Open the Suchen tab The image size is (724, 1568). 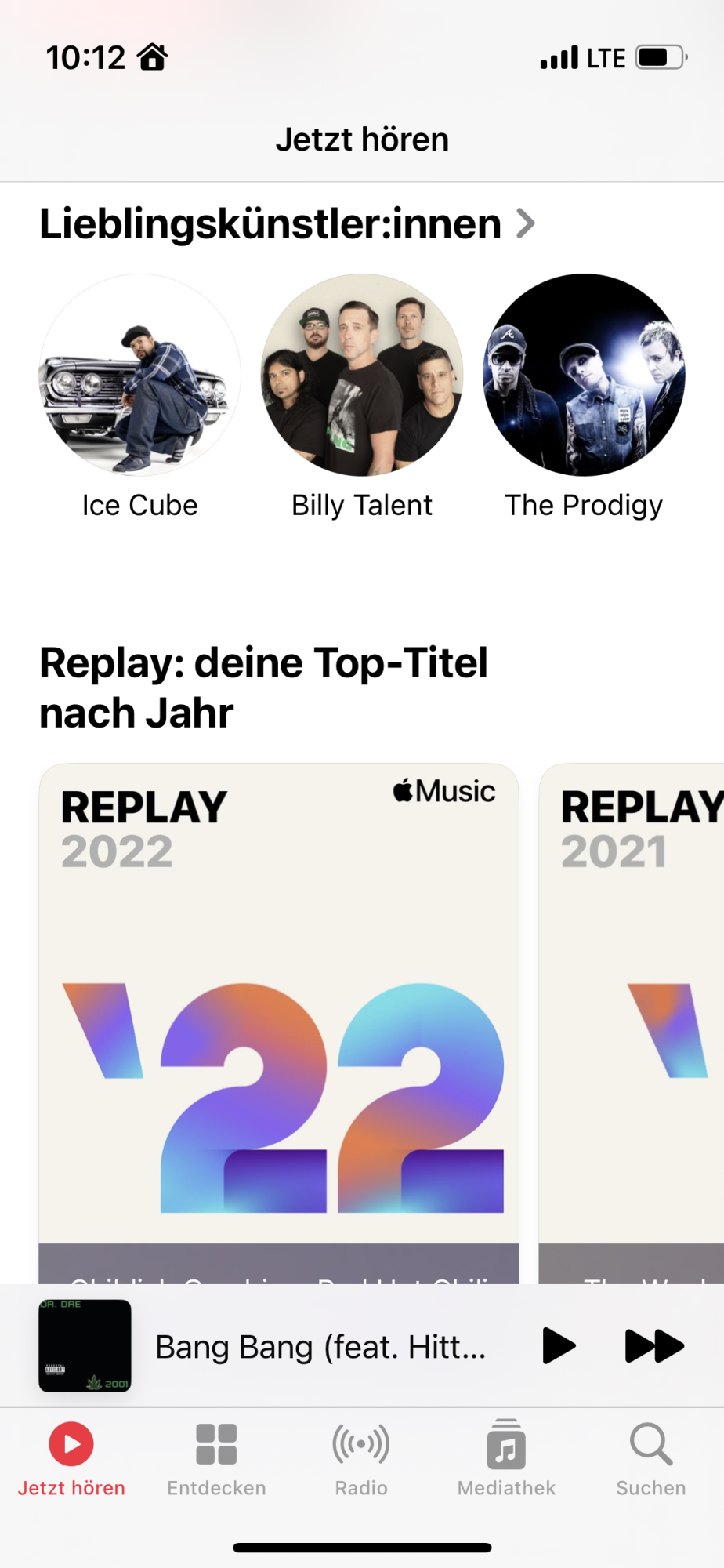(x=650, y=1459)
